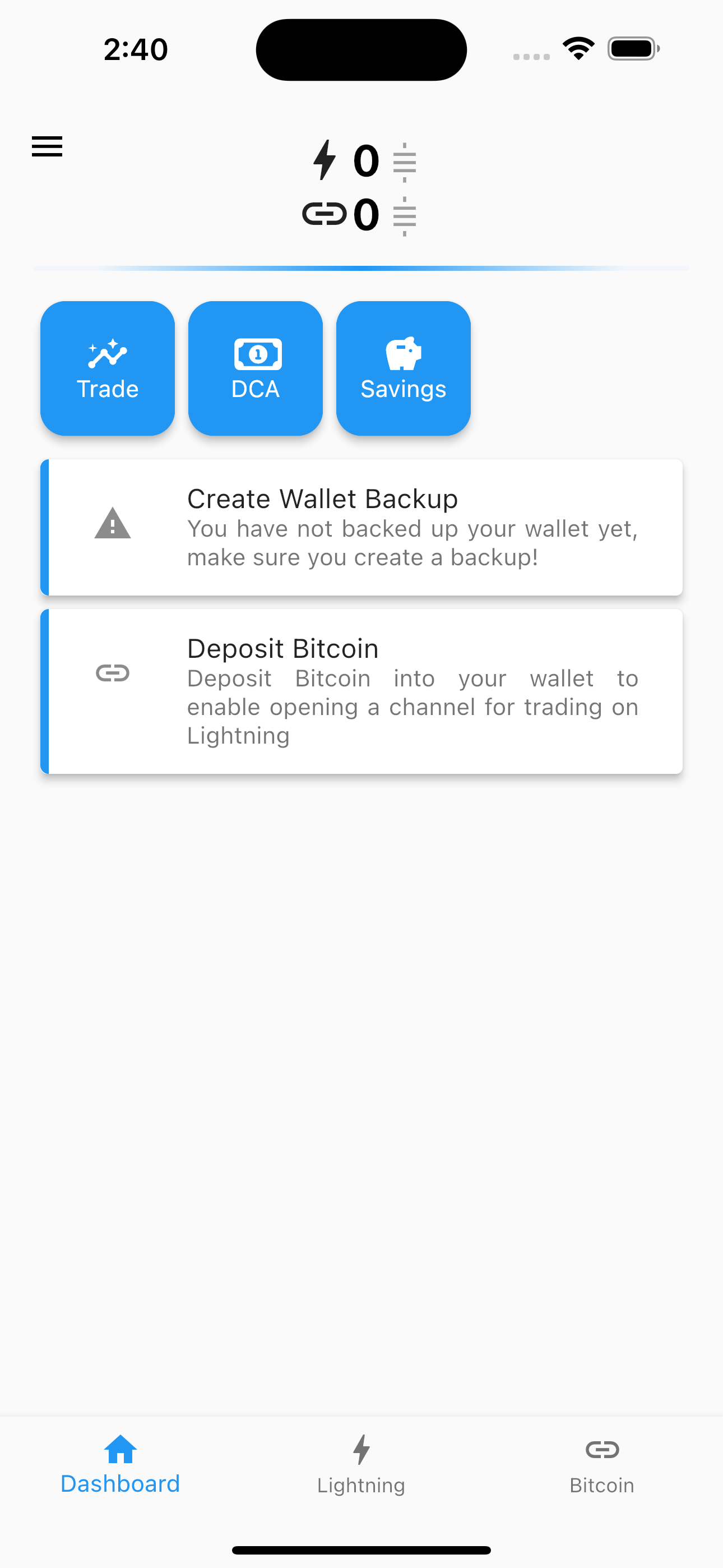
Task: Open the hamburger drawer menu
Action: coord(47,147)
